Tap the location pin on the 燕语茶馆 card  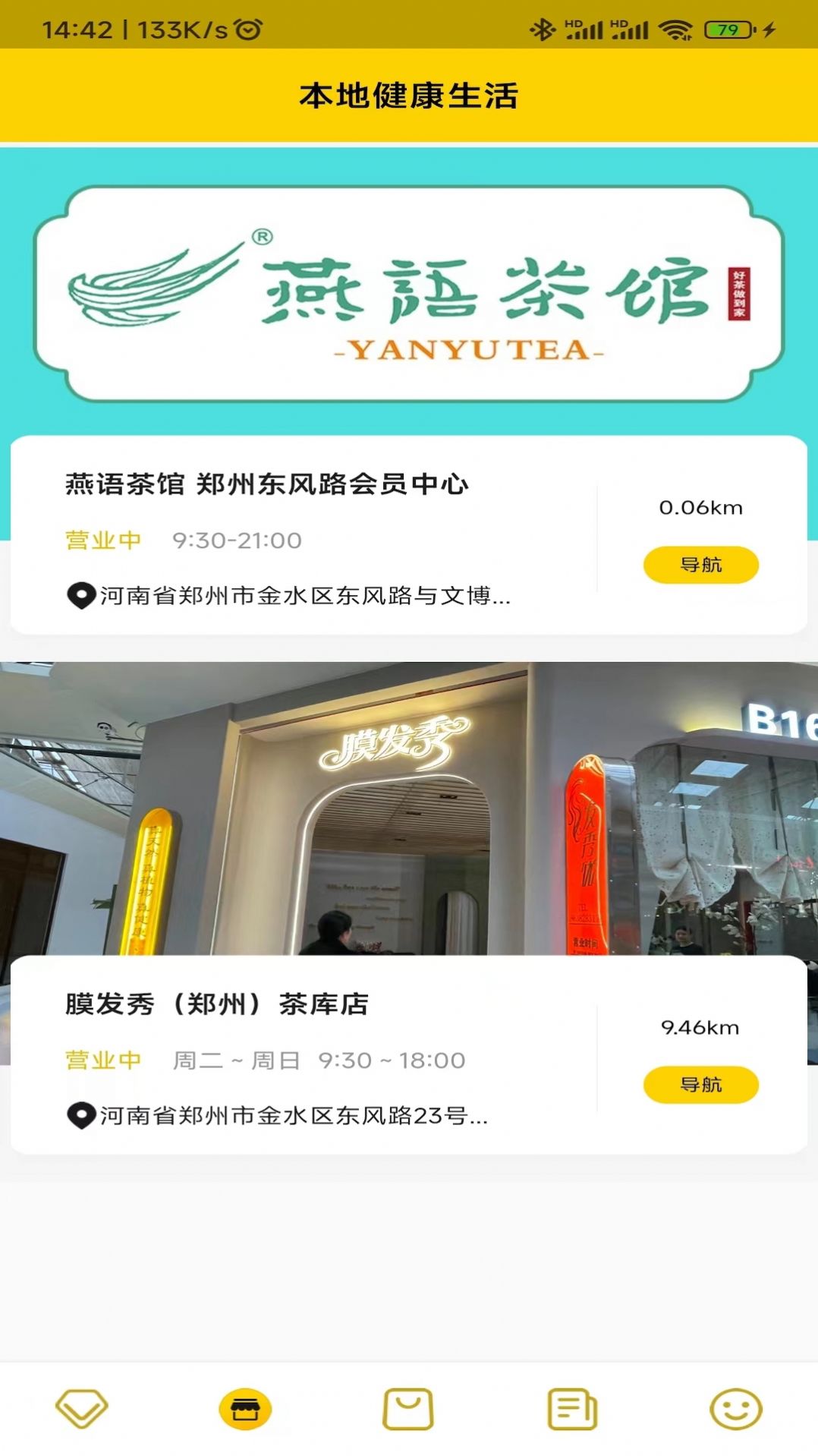(x=79, y=597)
